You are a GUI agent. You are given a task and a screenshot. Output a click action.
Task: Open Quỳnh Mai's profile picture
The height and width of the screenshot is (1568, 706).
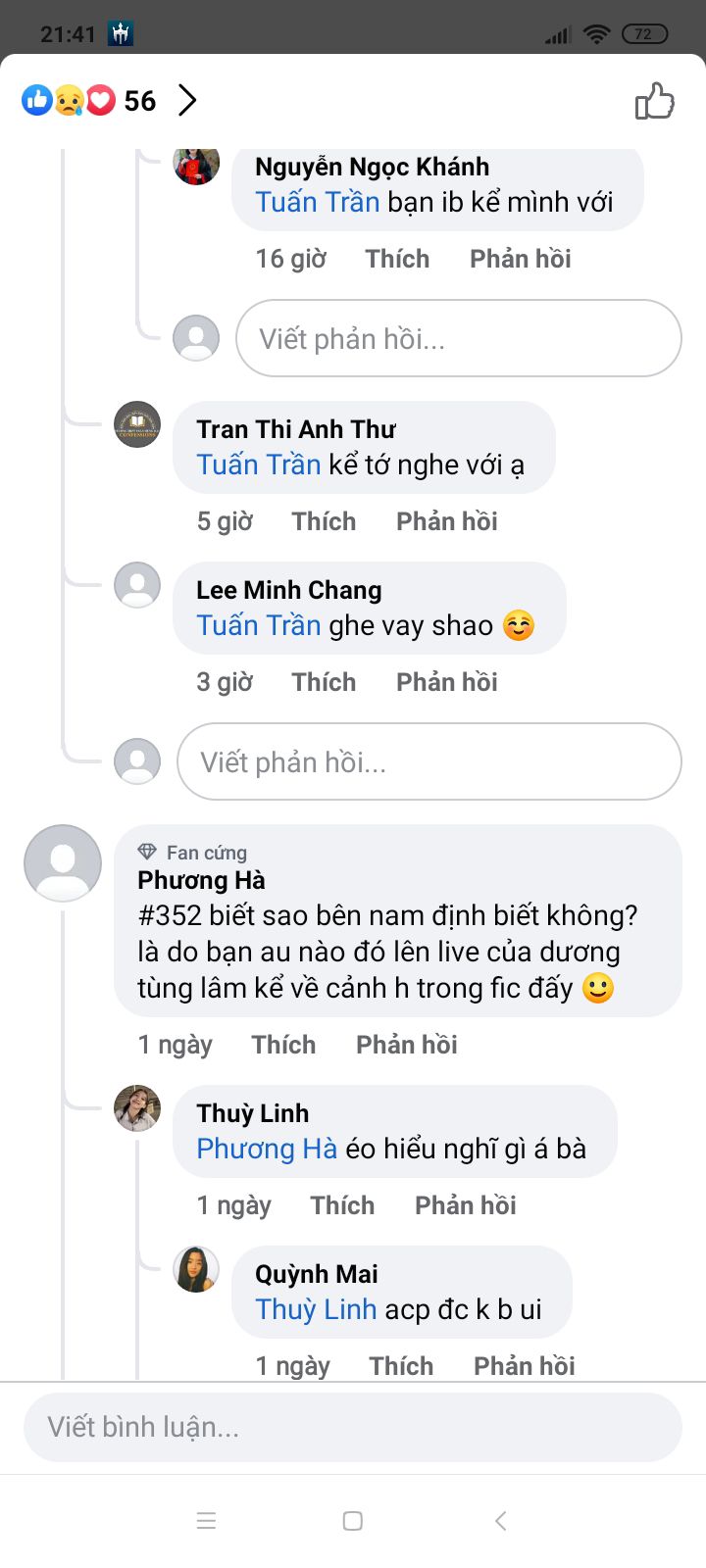coord(196,1270)
